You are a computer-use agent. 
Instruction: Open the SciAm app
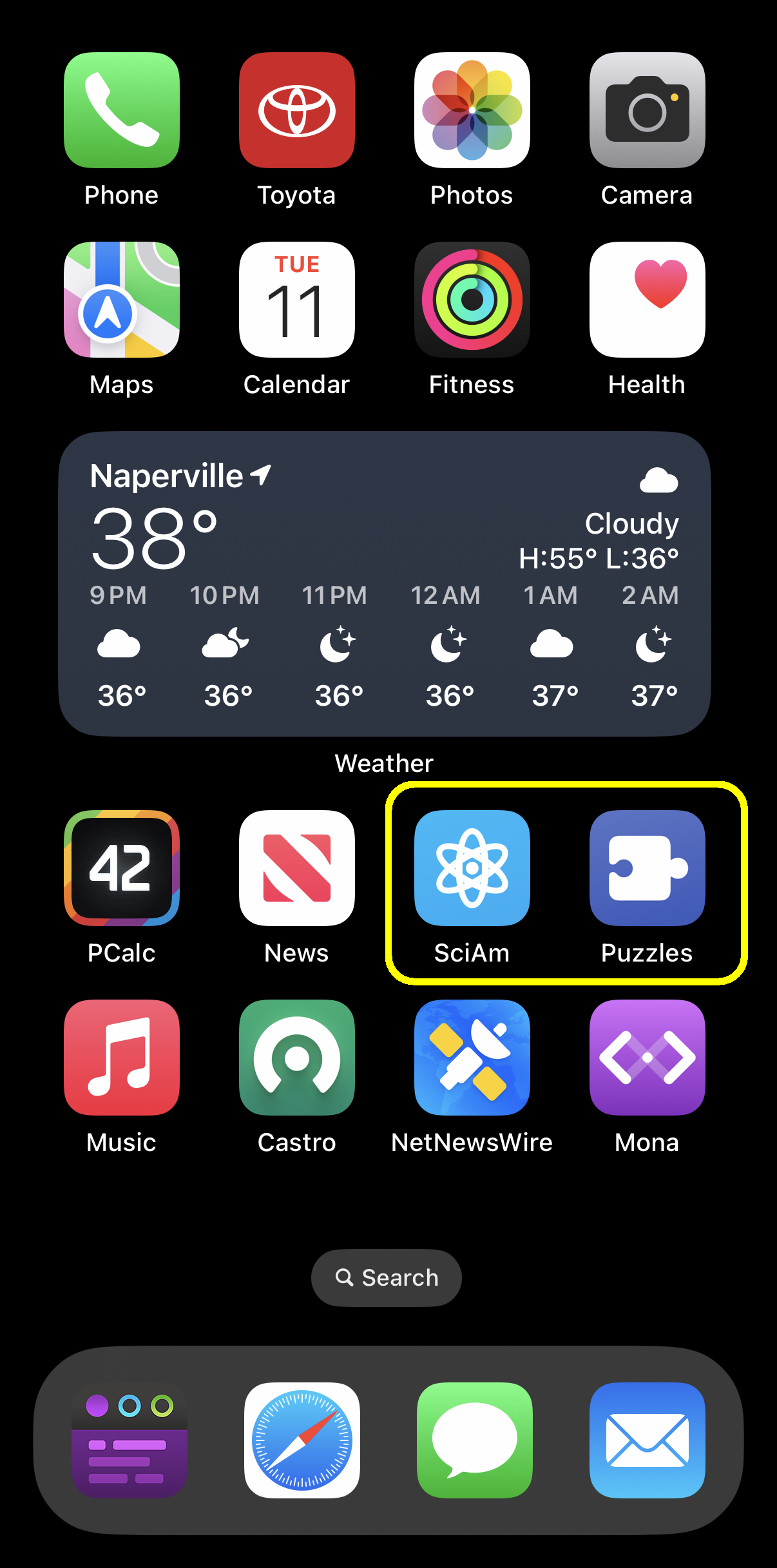click(x=472, y=868)
